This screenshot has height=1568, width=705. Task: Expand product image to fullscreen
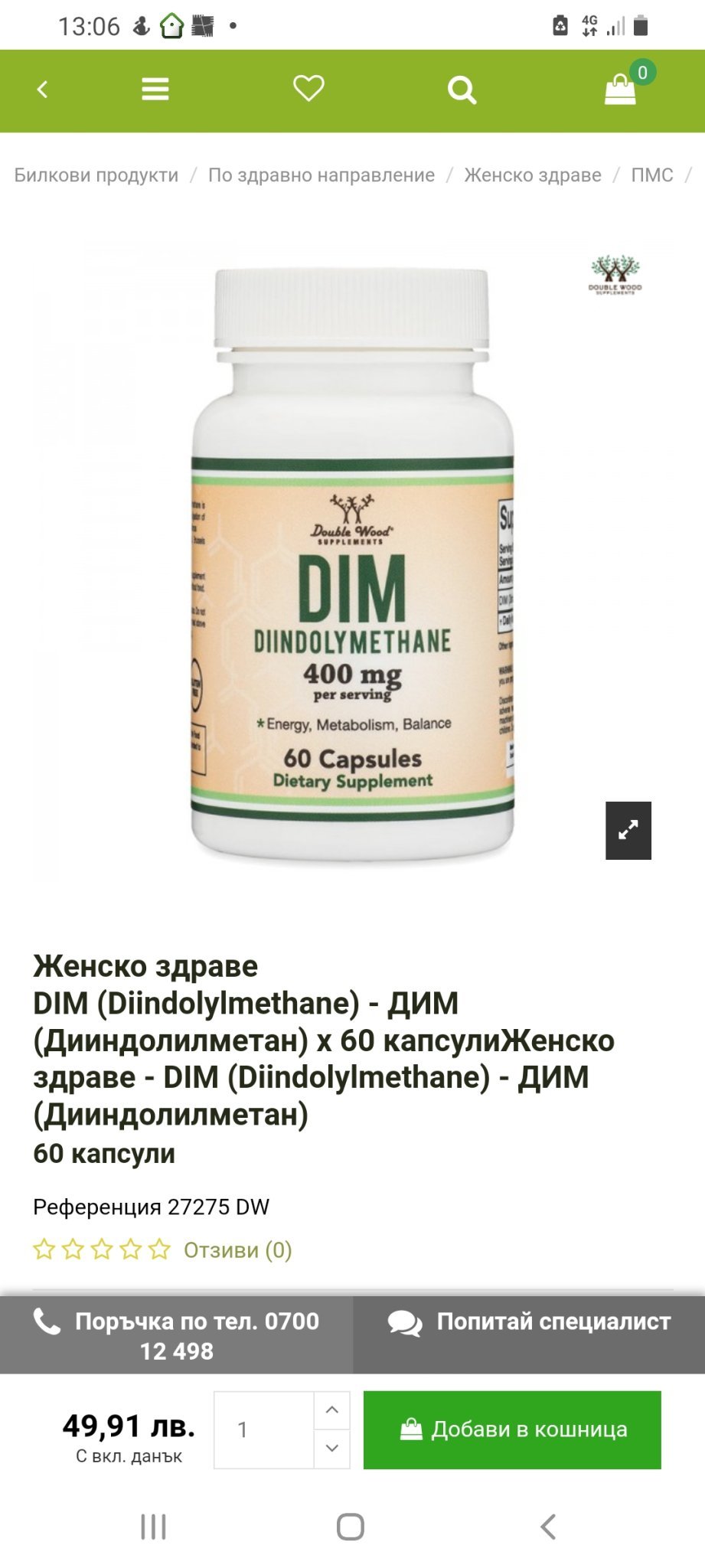coord(628,831)
